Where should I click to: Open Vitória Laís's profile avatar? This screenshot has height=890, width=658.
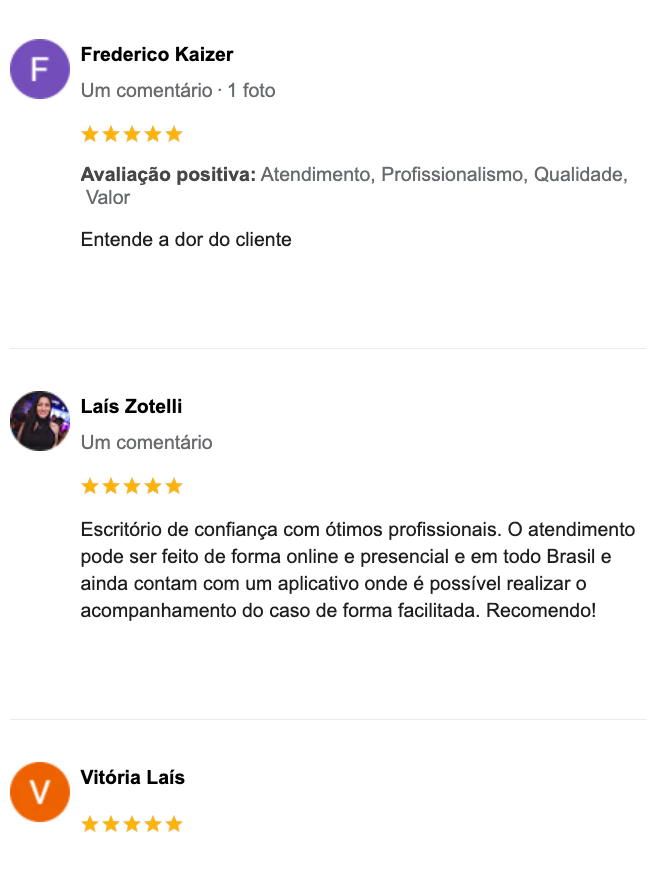[39, 792]
